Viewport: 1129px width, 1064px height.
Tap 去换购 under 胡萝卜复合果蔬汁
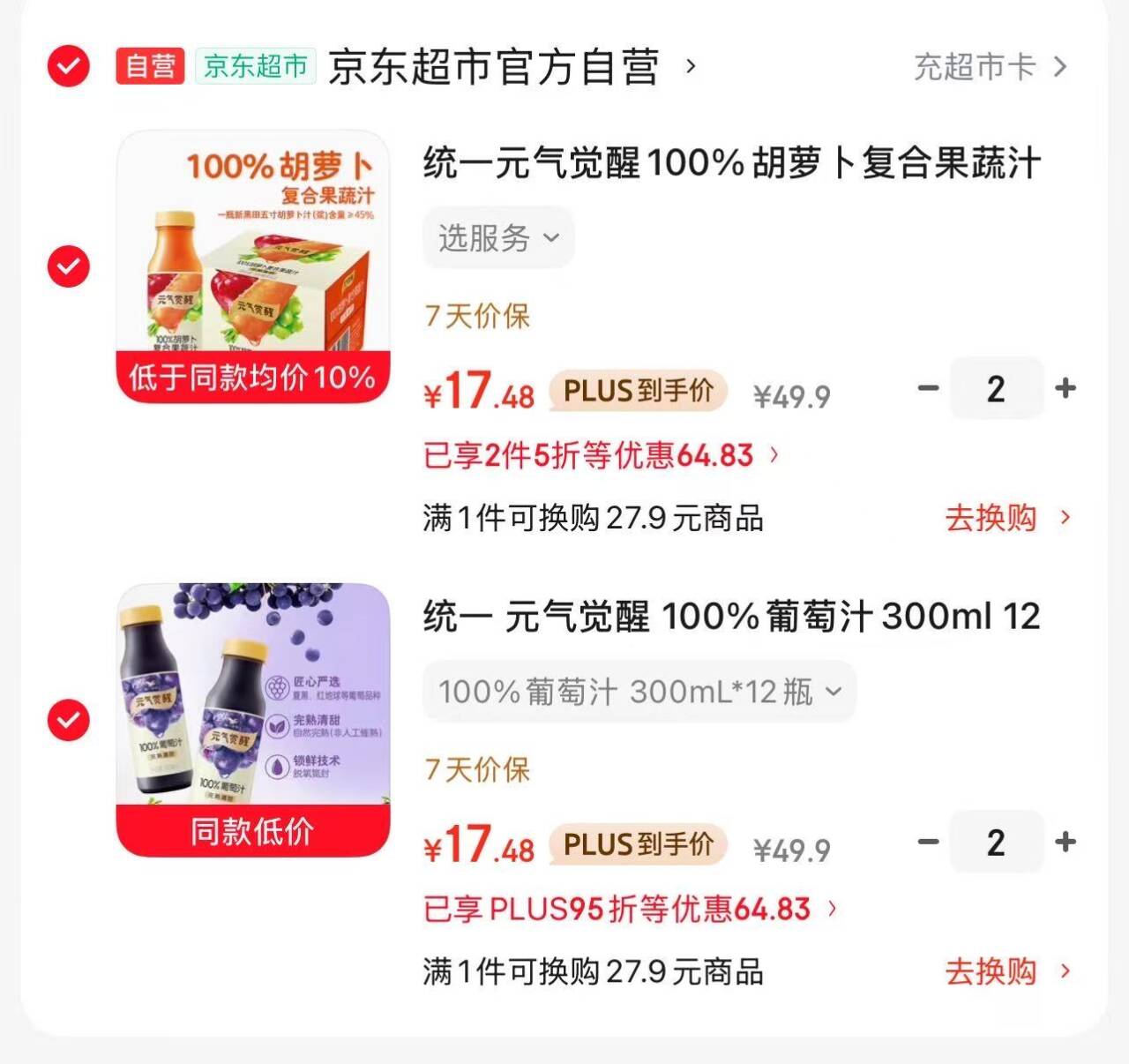tap(1006, 518)
